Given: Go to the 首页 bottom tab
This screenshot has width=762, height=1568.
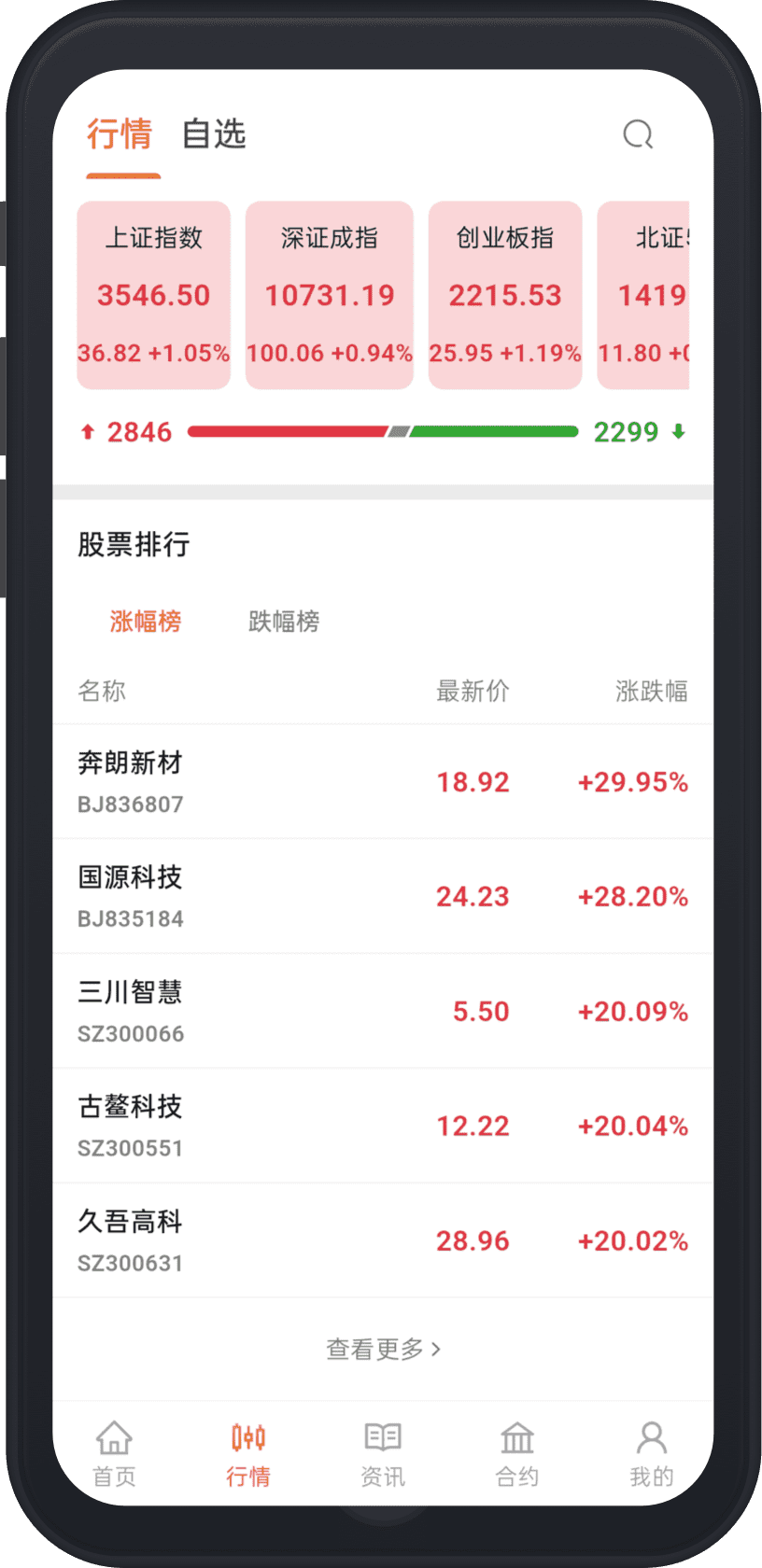Looking at the screenshot, I should [114, 1453].
